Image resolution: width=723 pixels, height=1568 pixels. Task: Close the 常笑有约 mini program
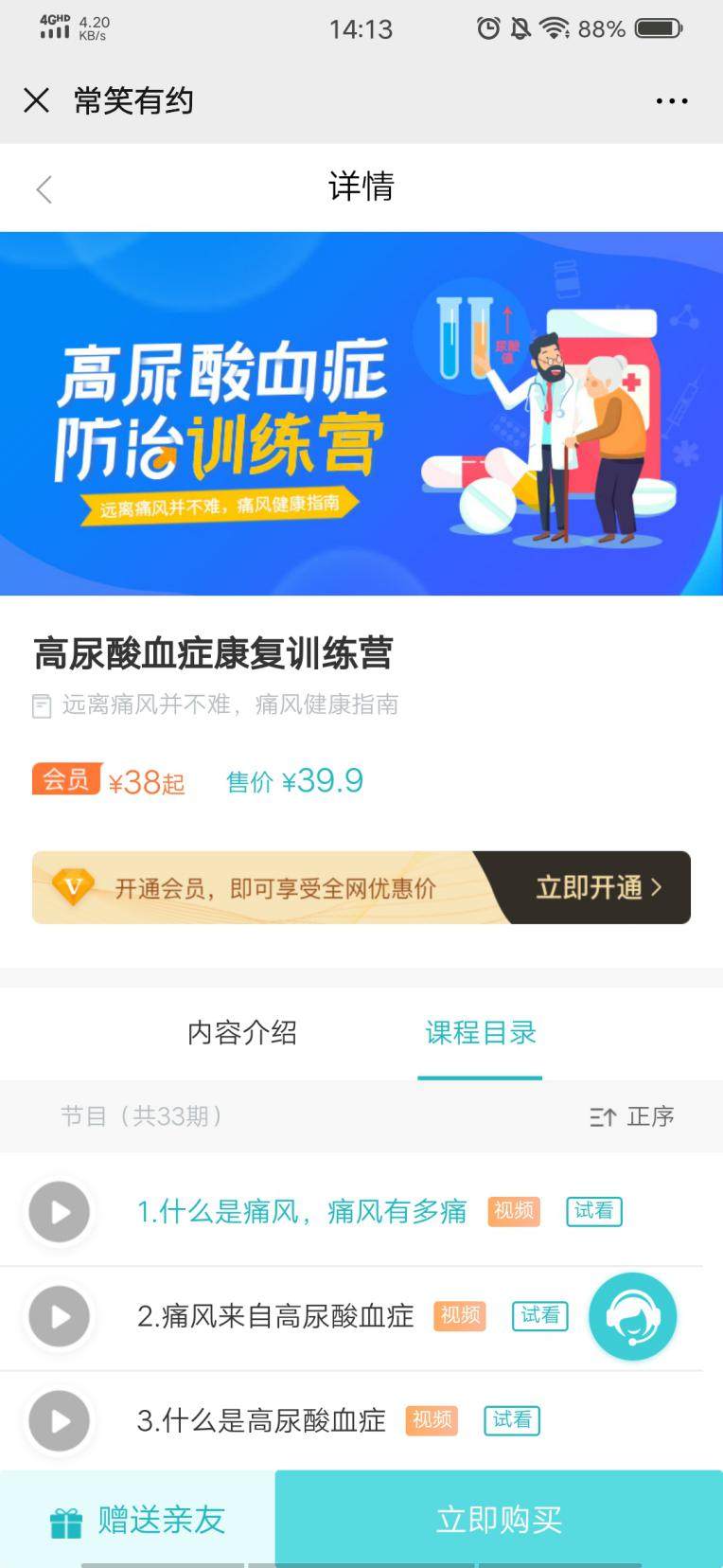[x=36, y=100]
